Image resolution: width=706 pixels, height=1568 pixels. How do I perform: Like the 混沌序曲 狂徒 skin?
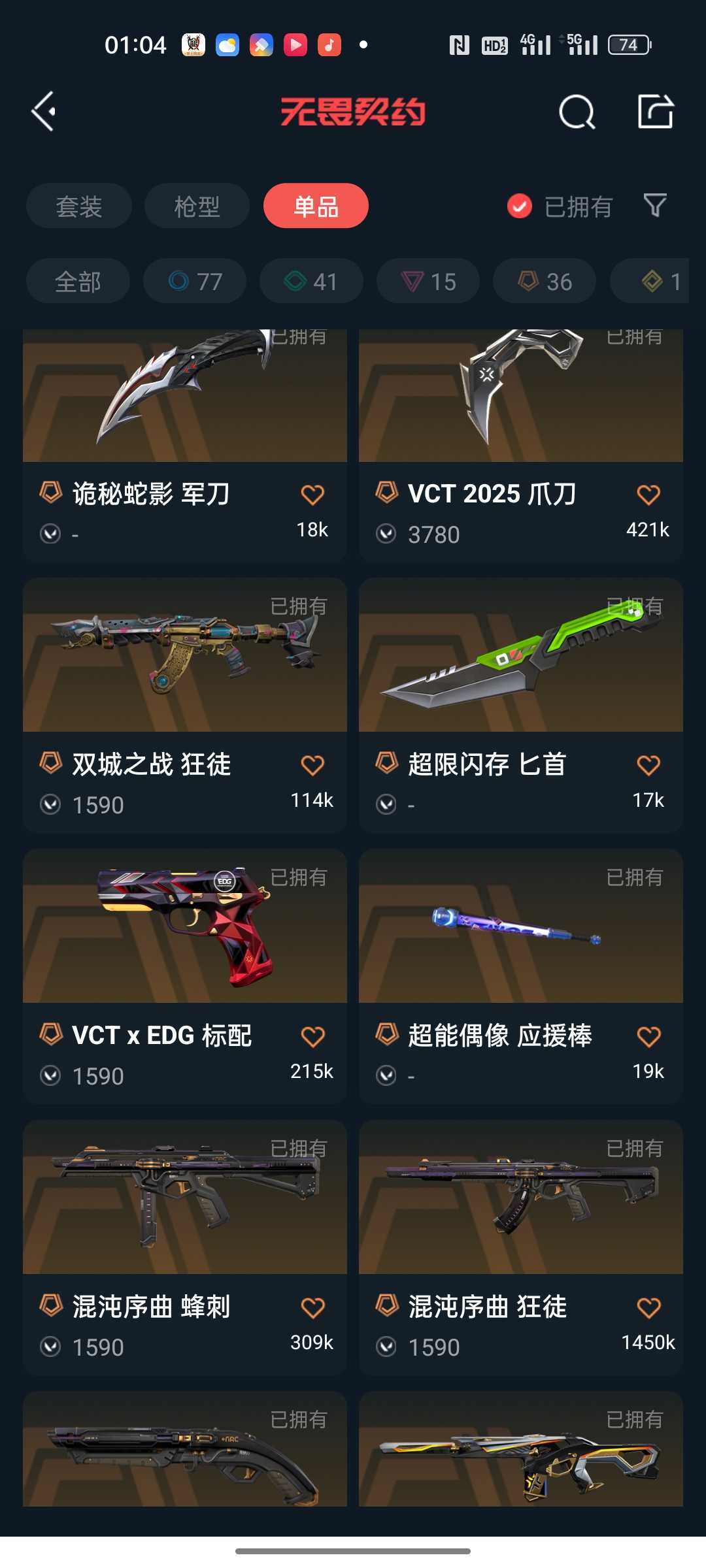tap(648, 1307)
